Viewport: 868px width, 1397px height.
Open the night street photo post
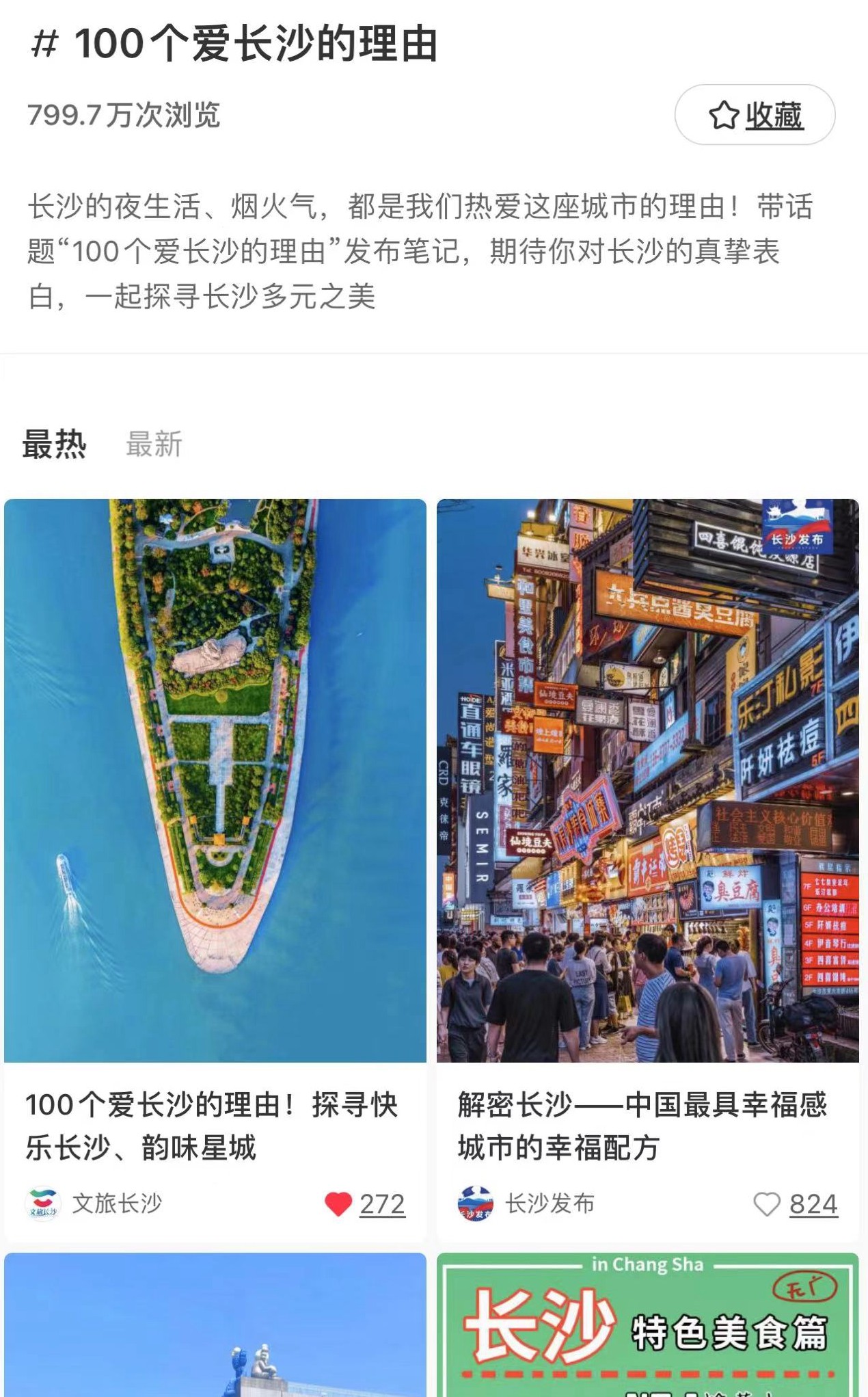pyautogui.click(x=647, y=780)
